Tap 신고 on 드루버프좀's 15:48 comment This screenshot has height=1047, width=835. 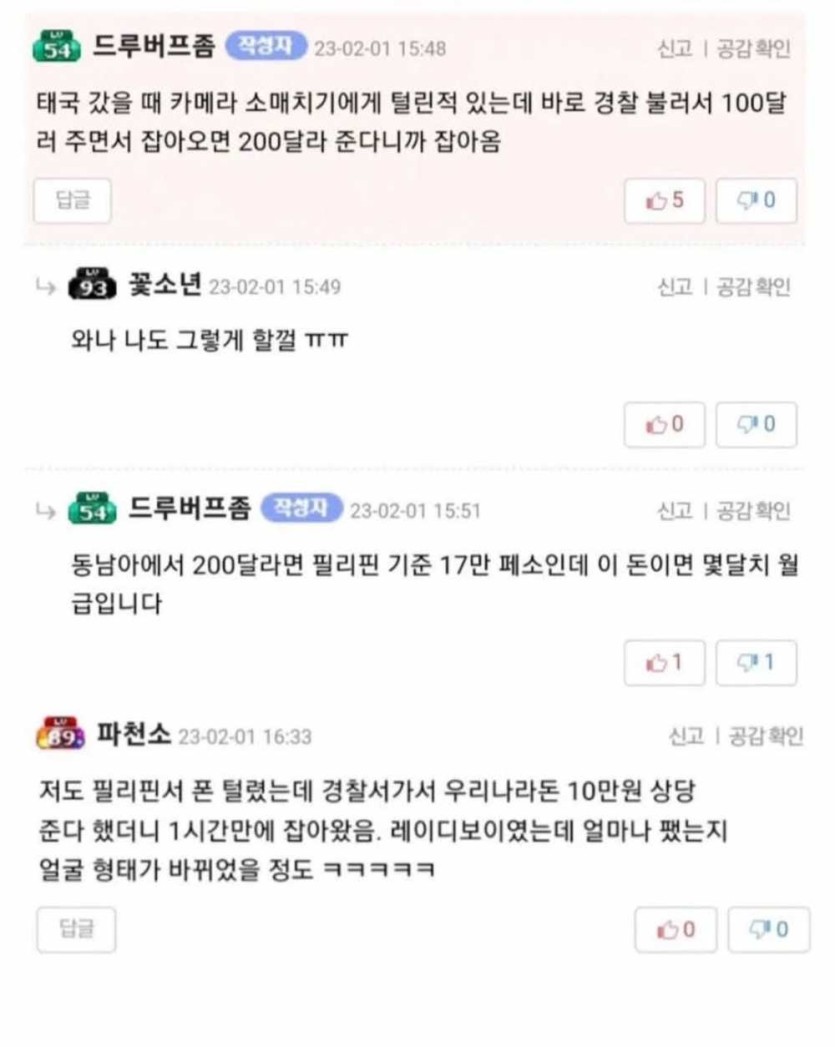[674, 49]
